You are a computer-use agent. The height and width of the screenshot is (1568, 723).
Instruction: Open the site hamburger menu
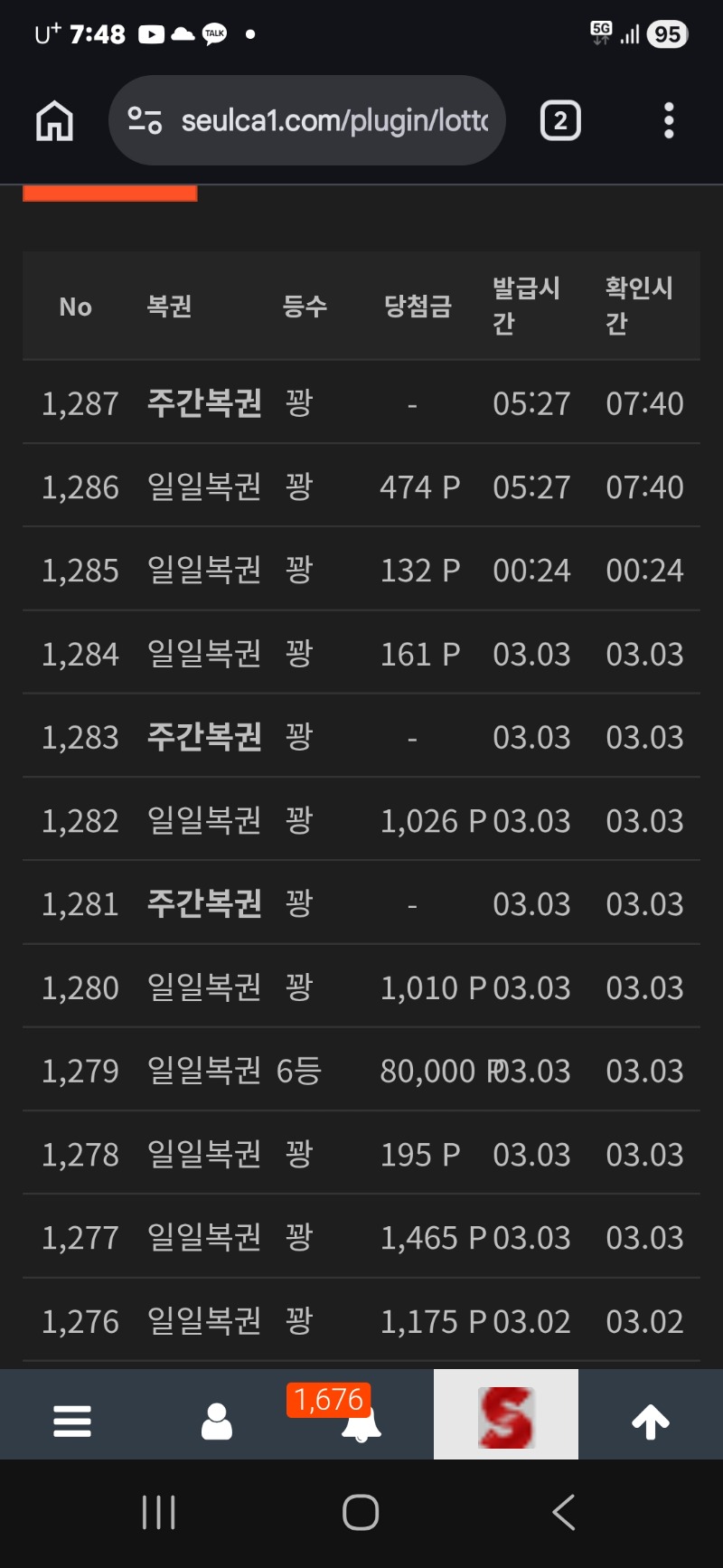pyautogui.click(x=72, y=1422)
